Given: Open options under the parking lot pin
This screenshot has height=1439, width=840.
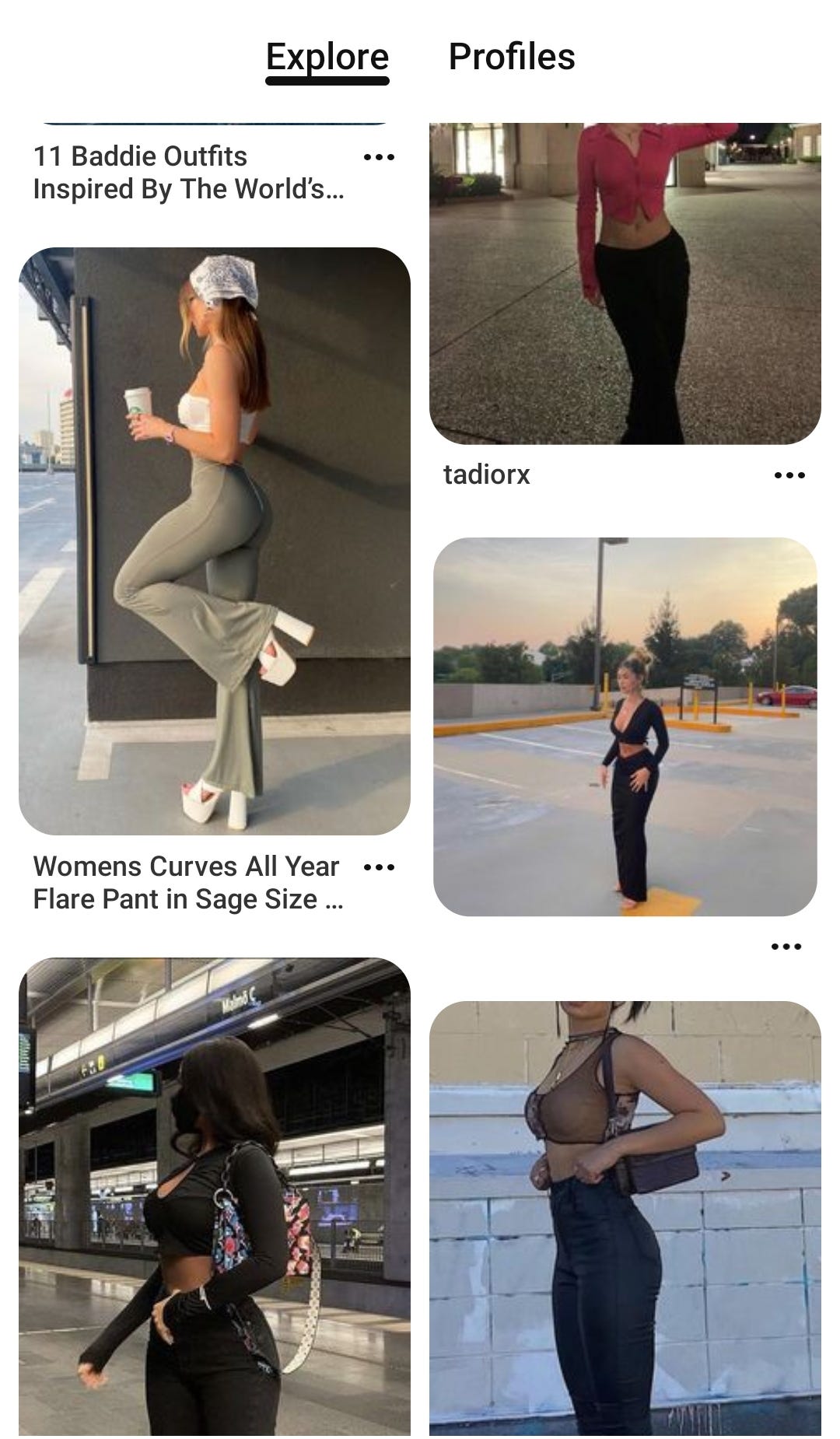Looking at the screenshot, I should click(786, 947).
